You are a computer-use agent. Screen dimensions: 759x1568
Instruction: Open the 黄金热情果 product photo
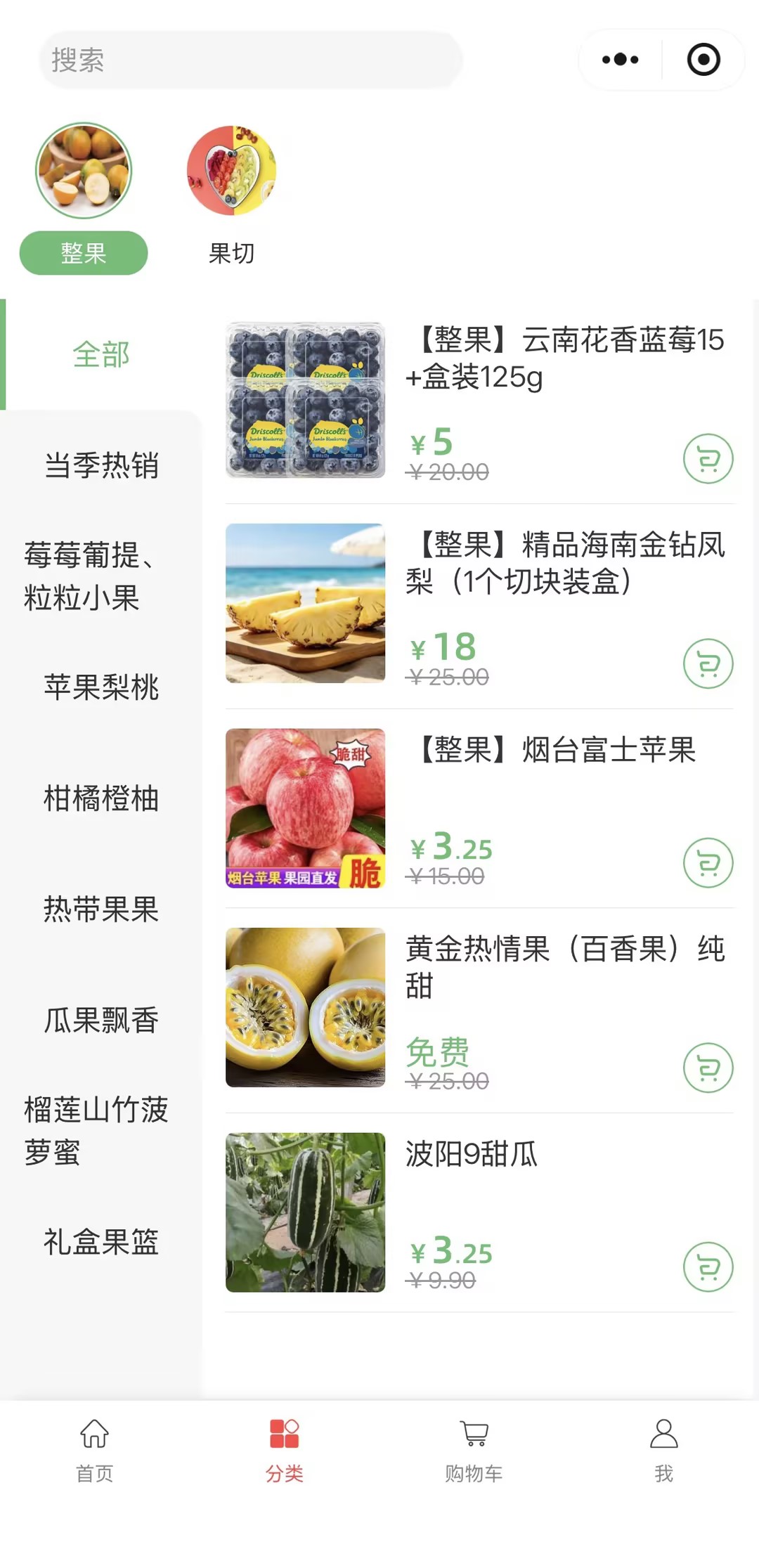click(305, 1007)
